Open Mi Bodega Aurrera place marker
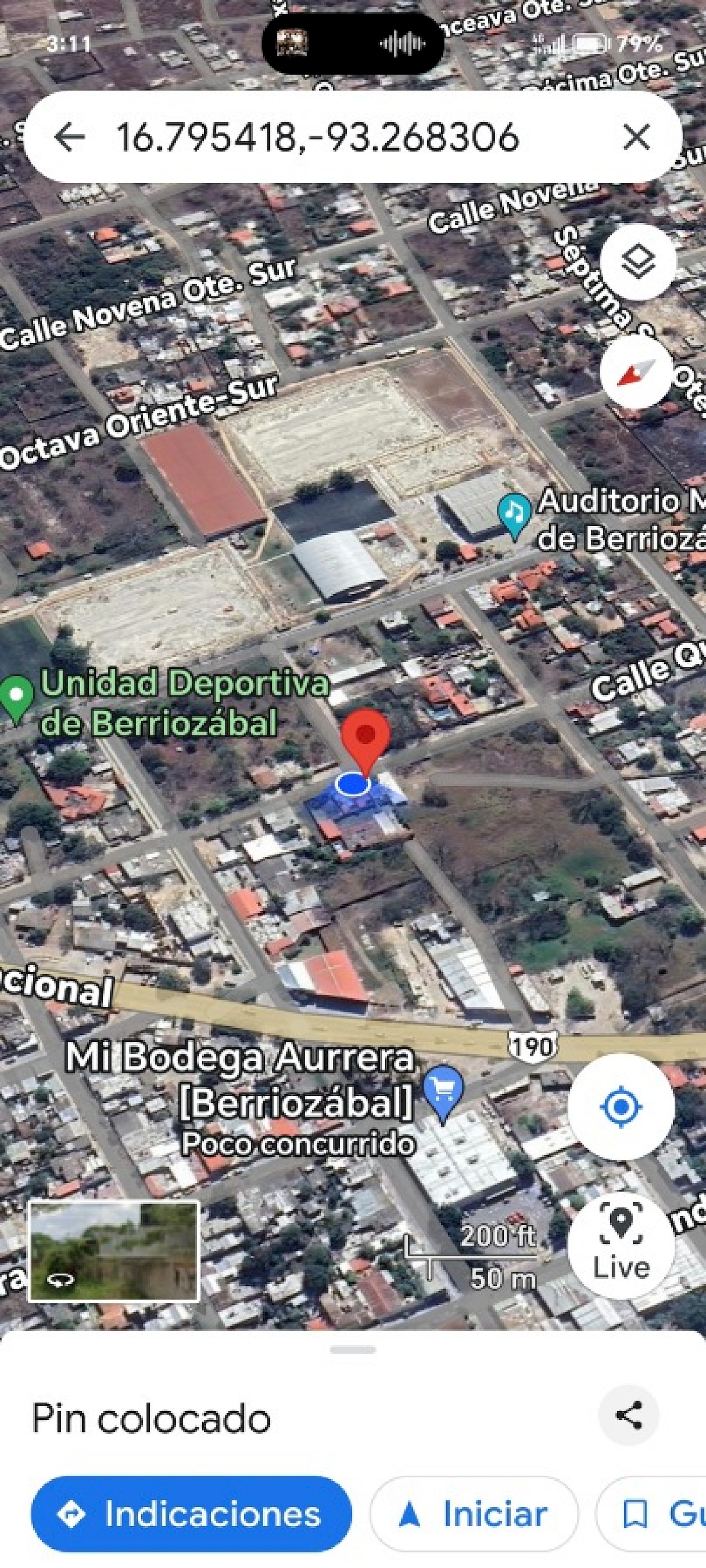706x1568 pixels. (445, 1093)
